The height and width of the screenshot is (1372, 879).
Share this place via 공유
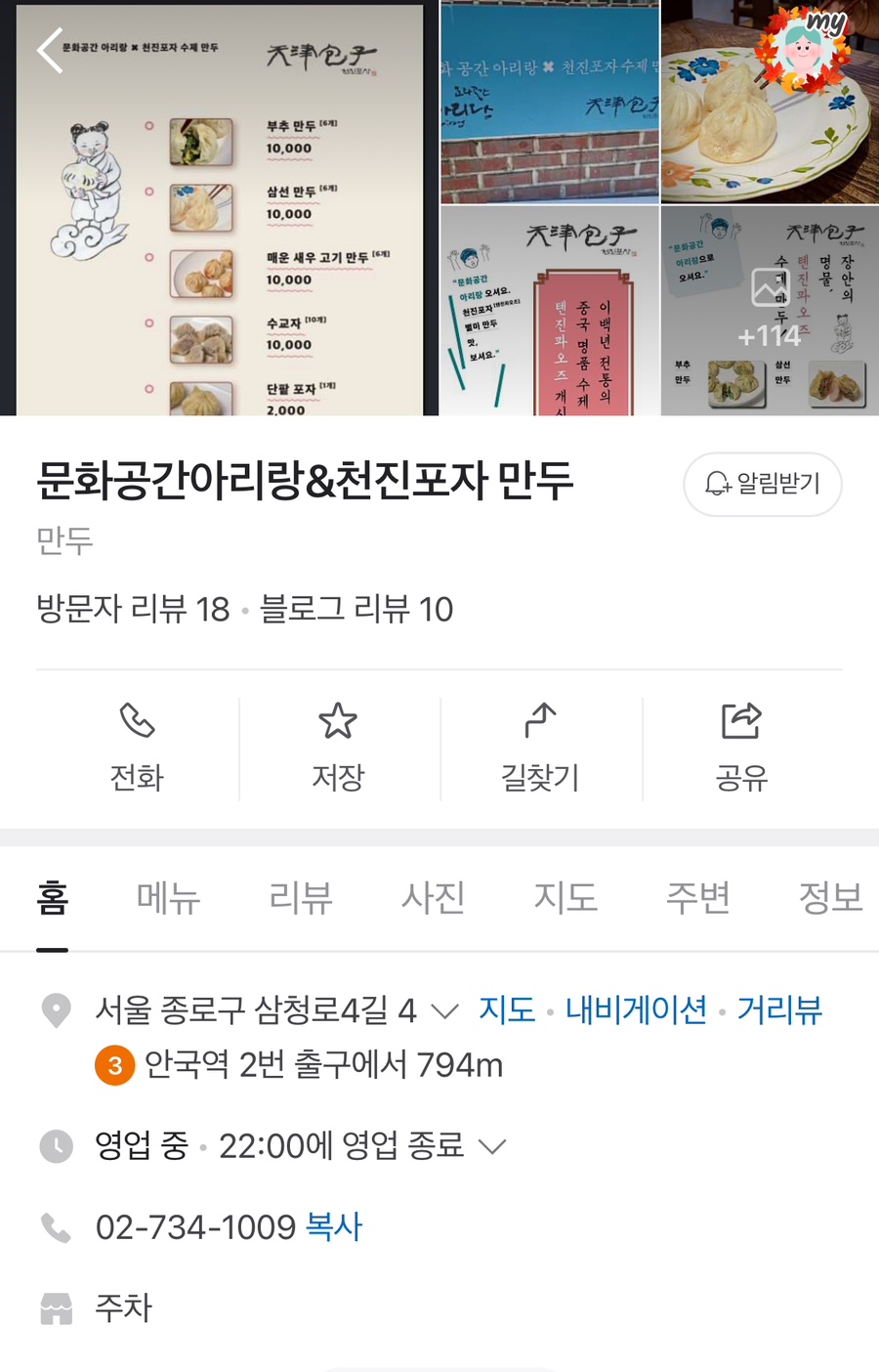pyautogui.click(x=741, y=749)
